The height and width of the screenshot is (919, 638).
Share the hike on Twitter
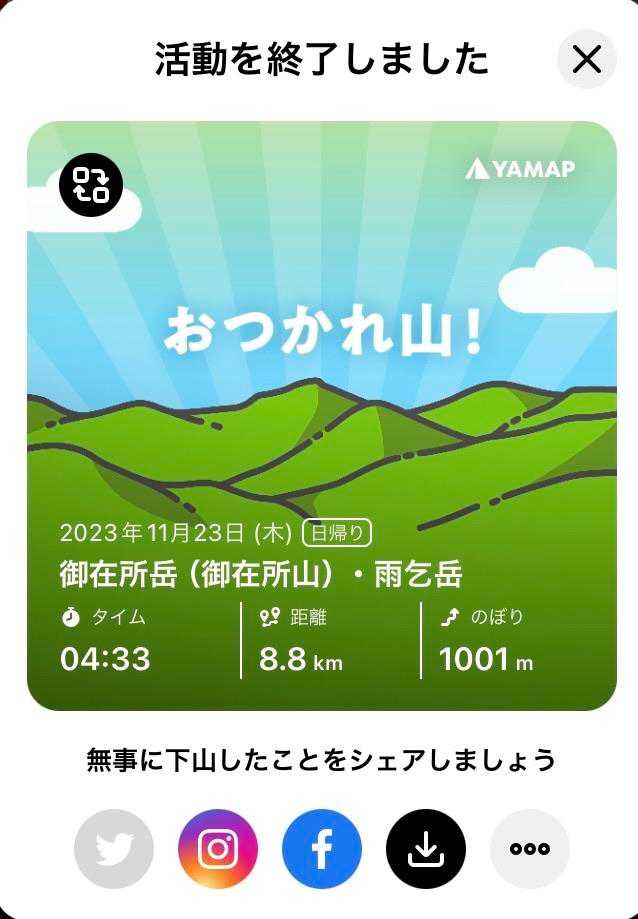pyautogui.click(x=114, y=849)
